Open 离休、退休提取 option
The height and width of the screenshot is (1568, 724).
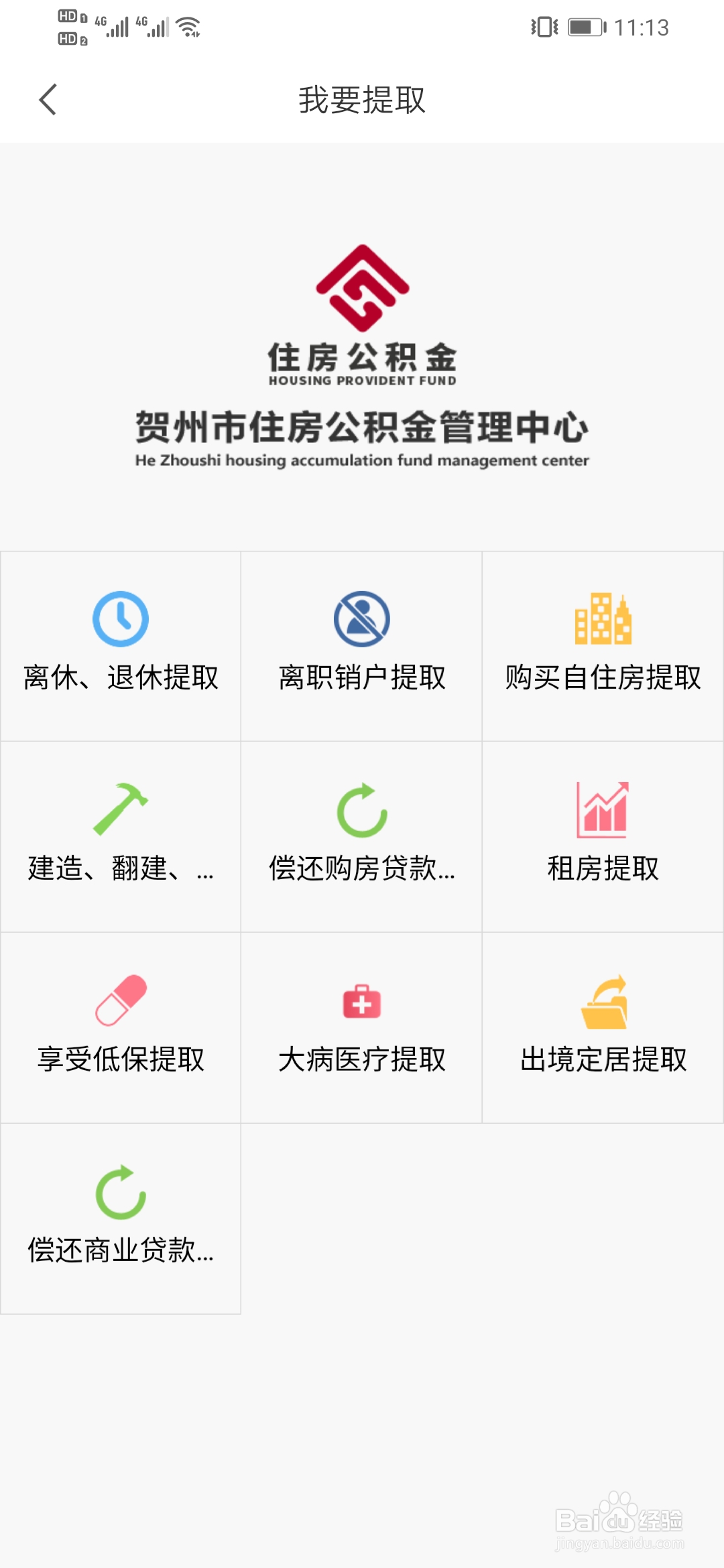(121, 646)
